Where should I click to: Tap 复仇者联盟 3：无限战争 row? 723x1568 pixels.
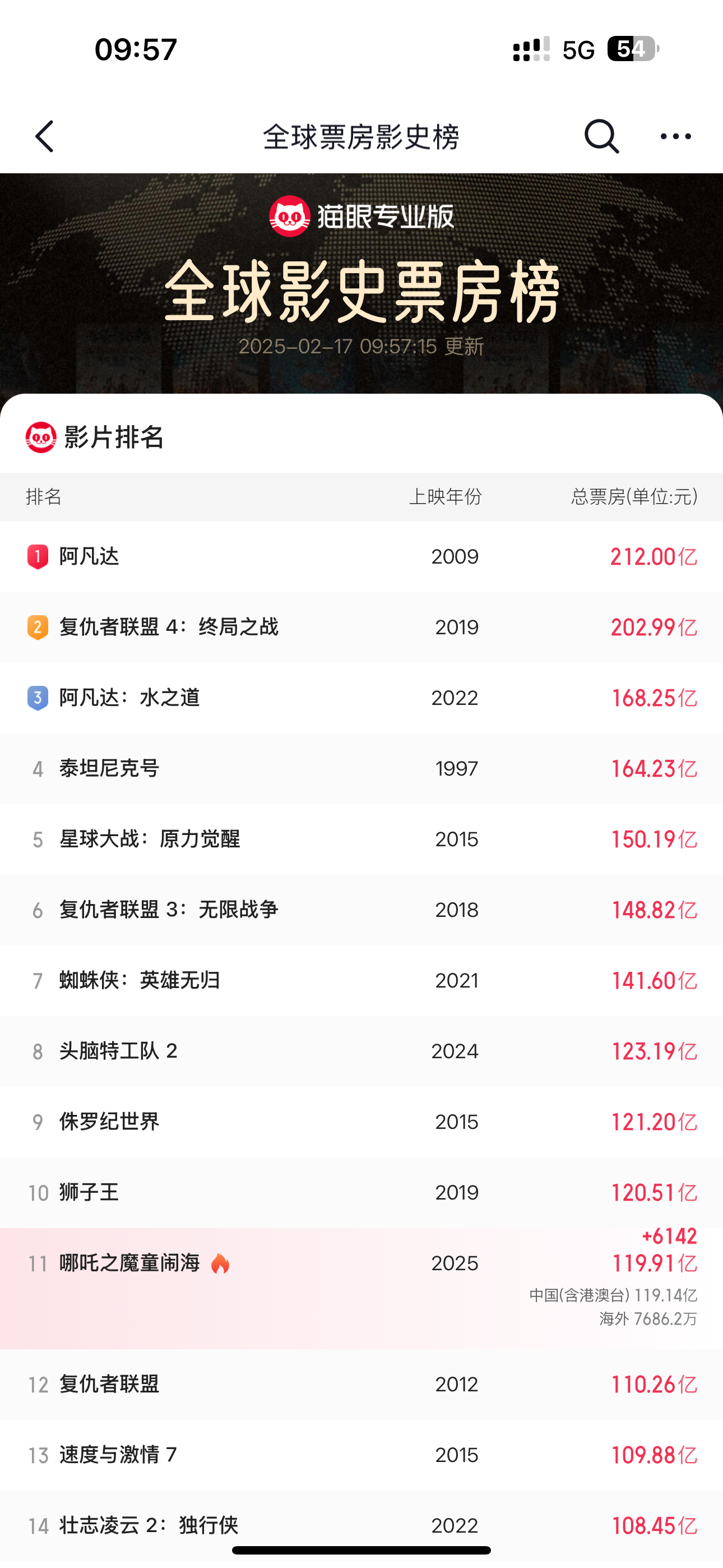[x=361, y=910]
